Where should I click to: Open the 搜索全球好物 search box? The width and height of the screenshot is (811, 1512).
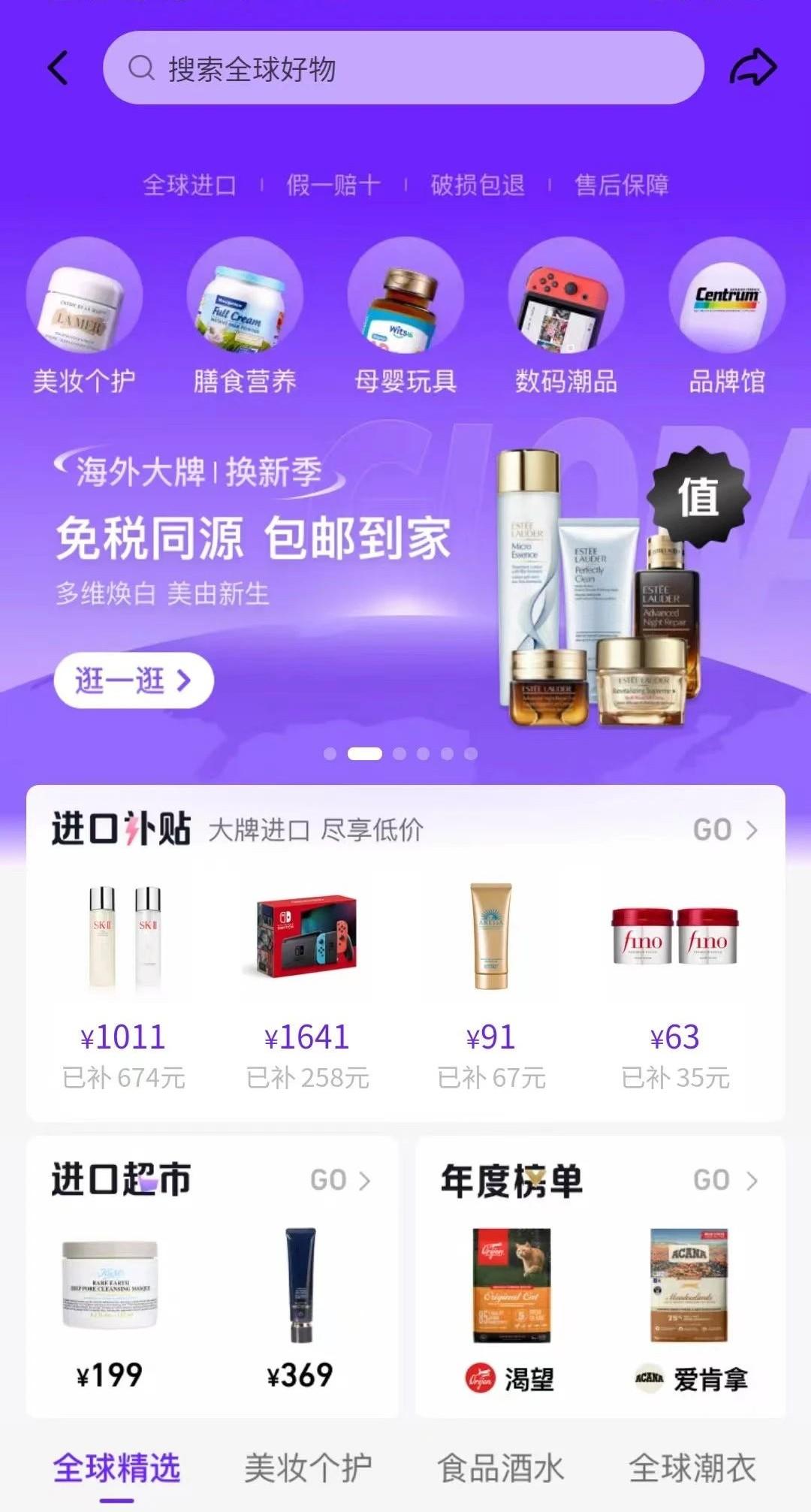[403, 68]
